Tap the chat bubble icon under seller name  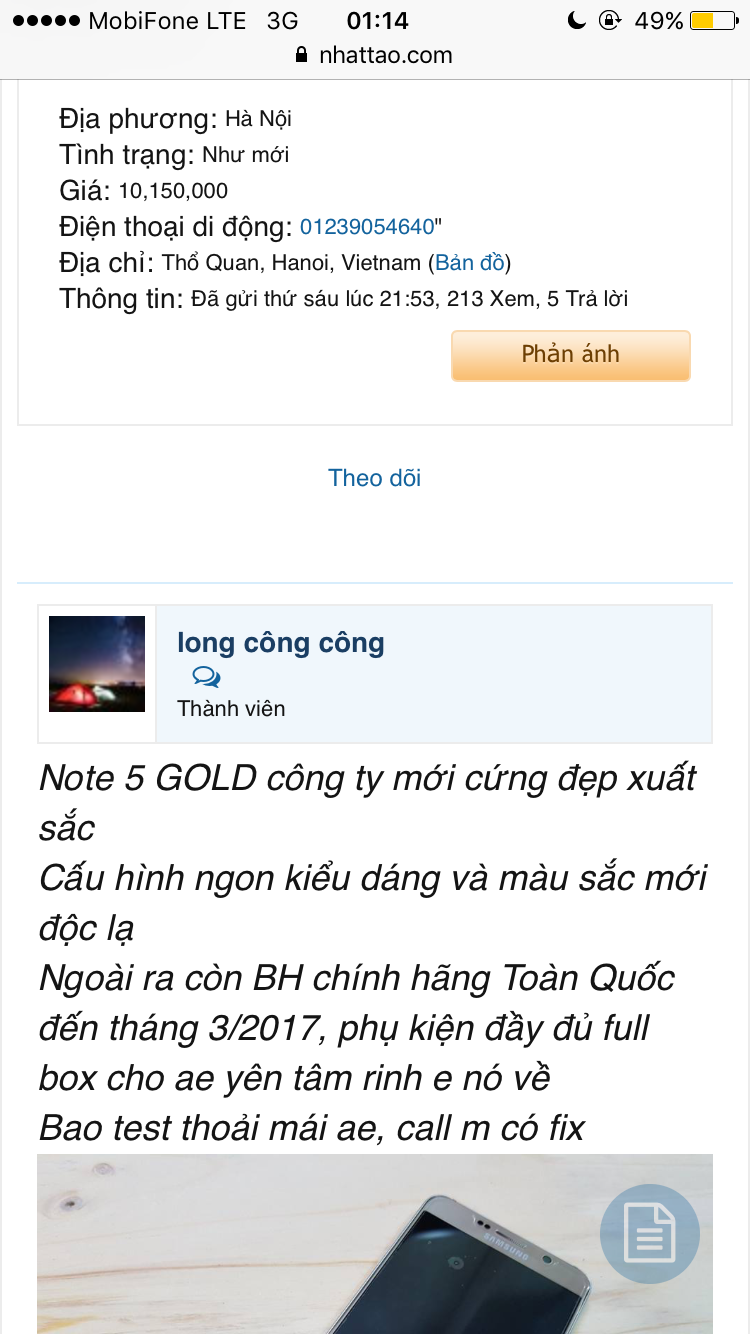(207, 677)
